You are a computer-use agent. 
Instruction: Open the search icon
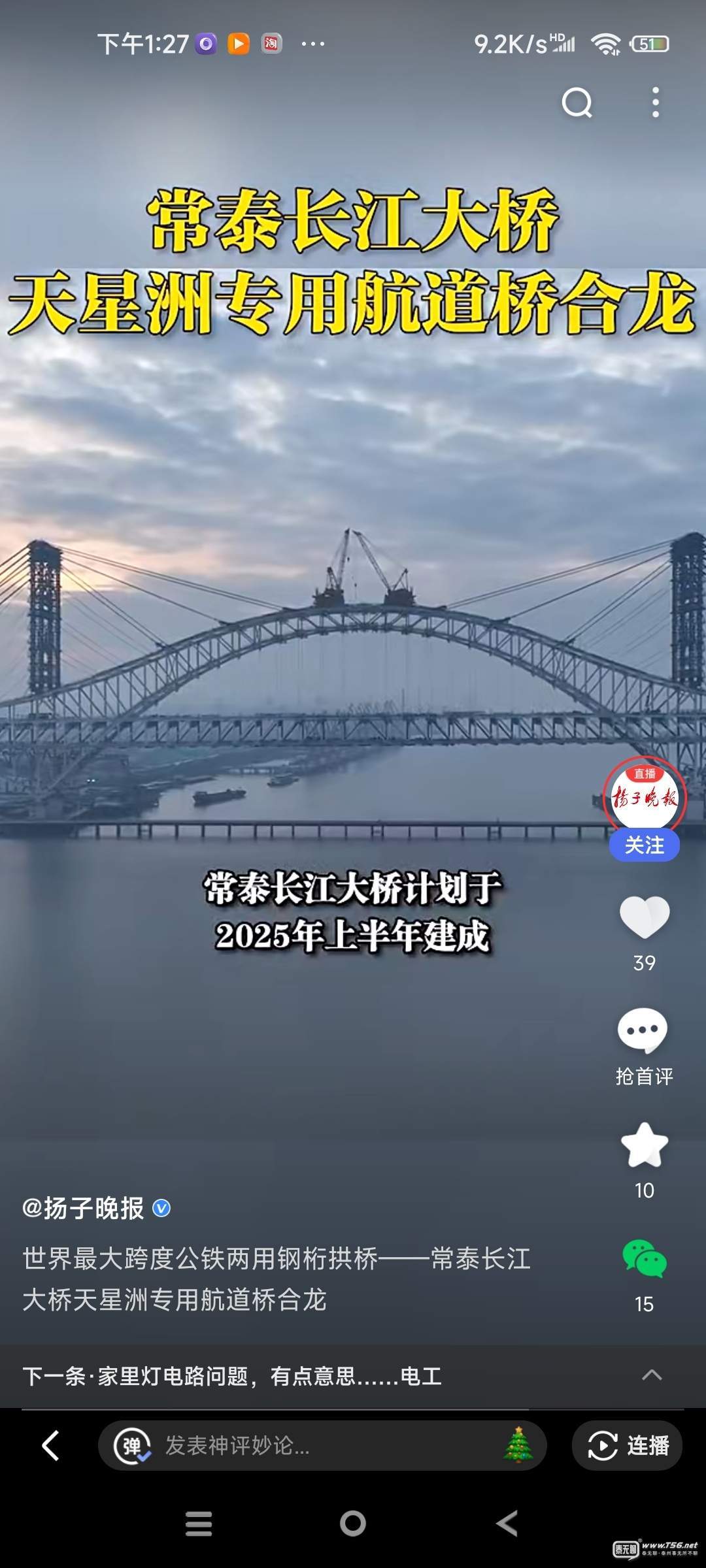click(577, 103)
